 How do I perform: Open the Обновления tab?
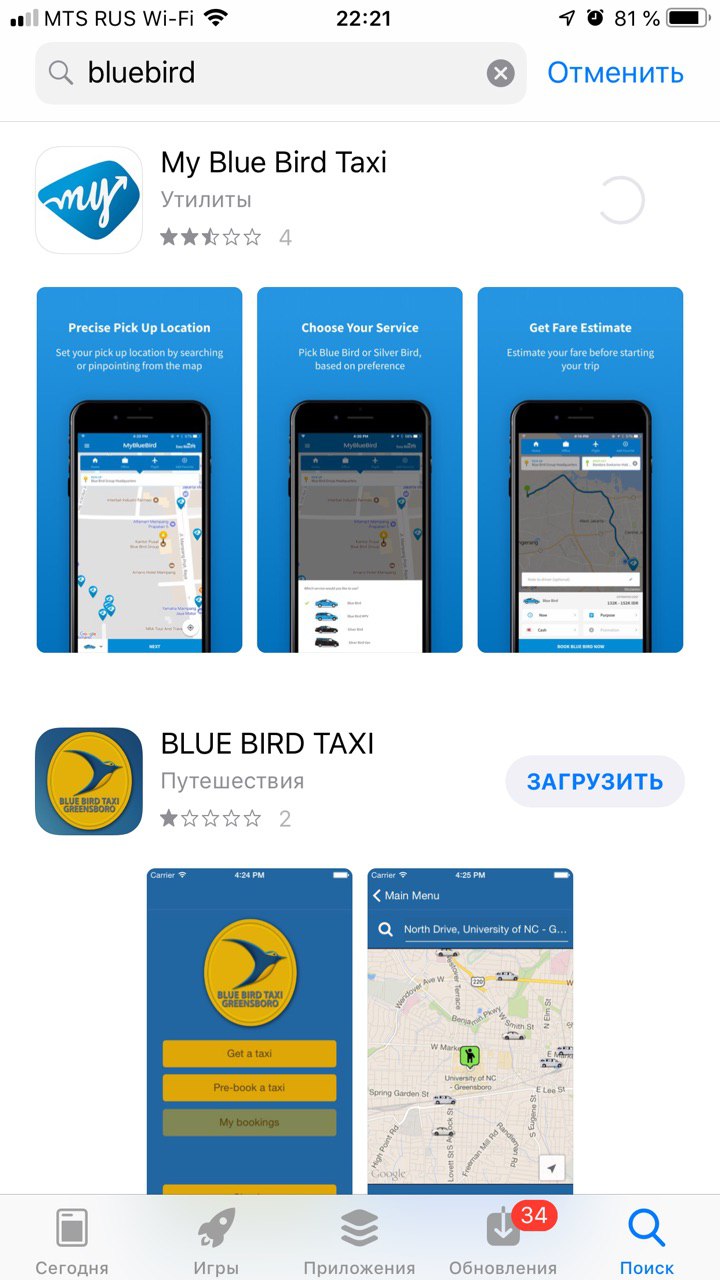pos(503,1240)
